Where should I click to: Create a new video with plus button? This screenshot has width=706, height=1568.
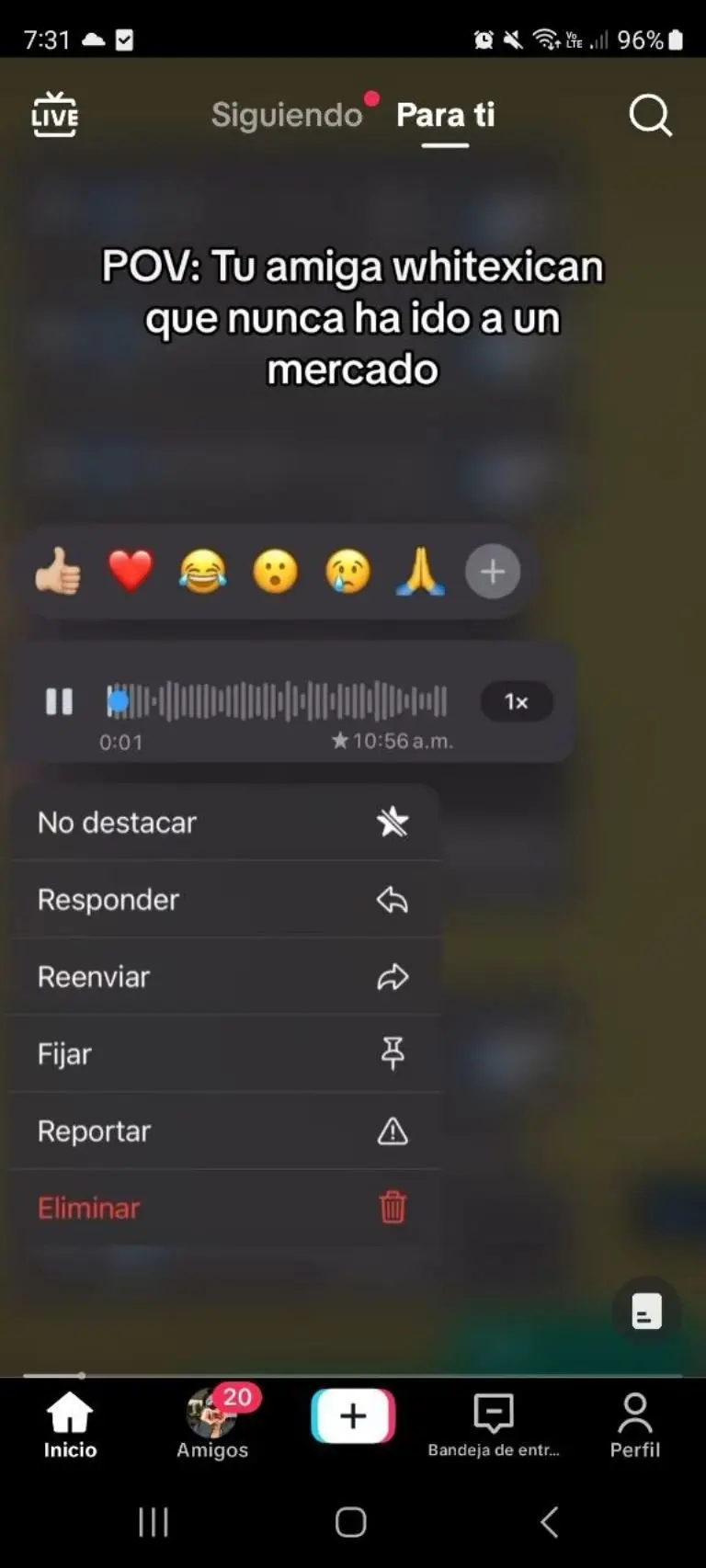click(353, 1416)
